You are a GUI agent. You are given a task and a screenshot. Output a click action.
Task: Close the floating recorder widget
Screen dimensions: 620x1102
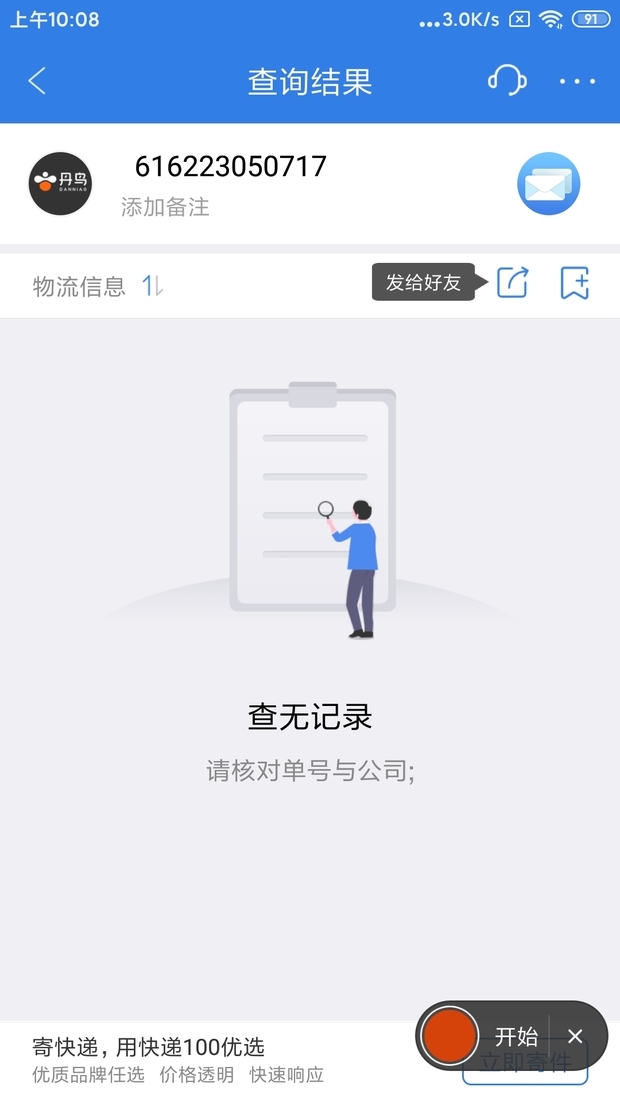pyautogui.click(x=575, y=1036)
